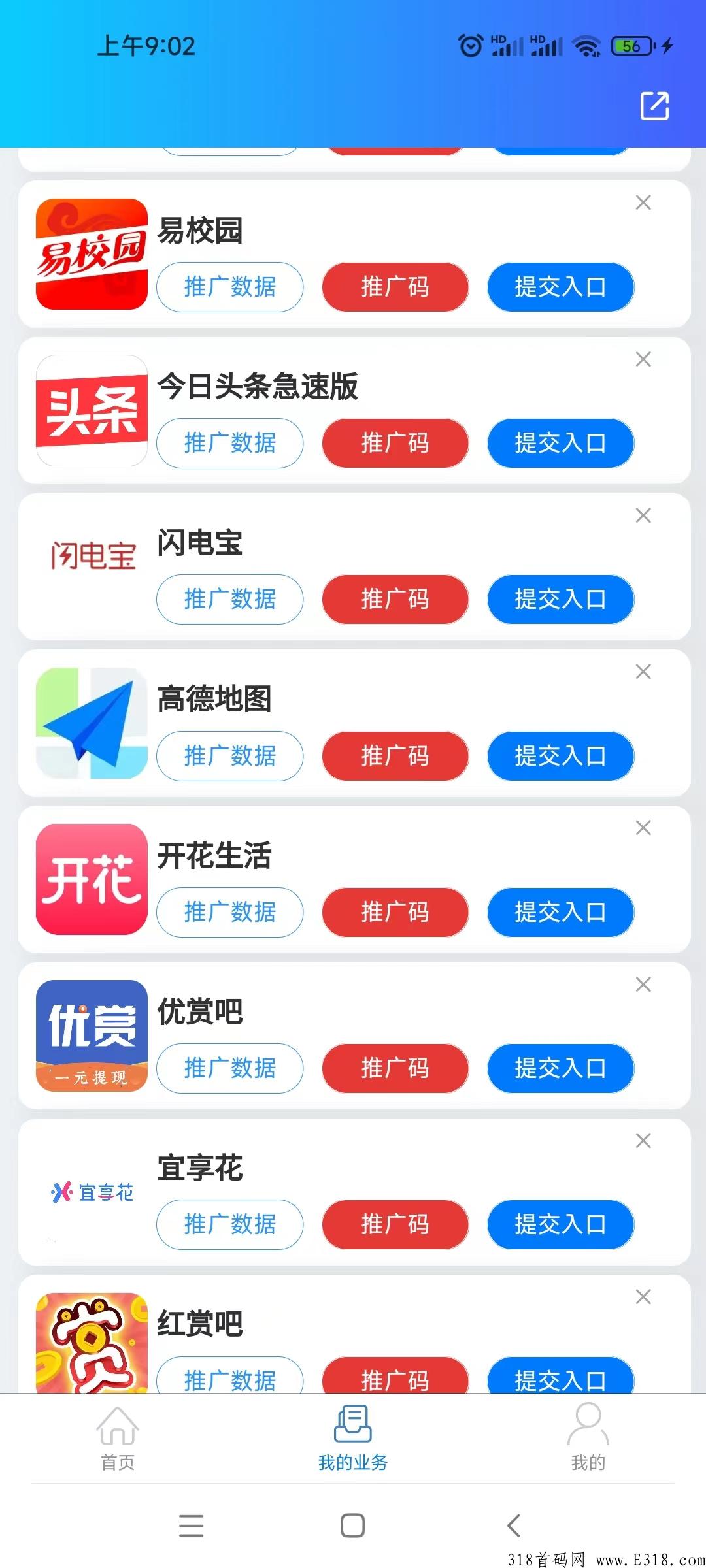View 推广数据 for 高德地图
Viewport: 706px width, 1568px height.
pos(230,756)
